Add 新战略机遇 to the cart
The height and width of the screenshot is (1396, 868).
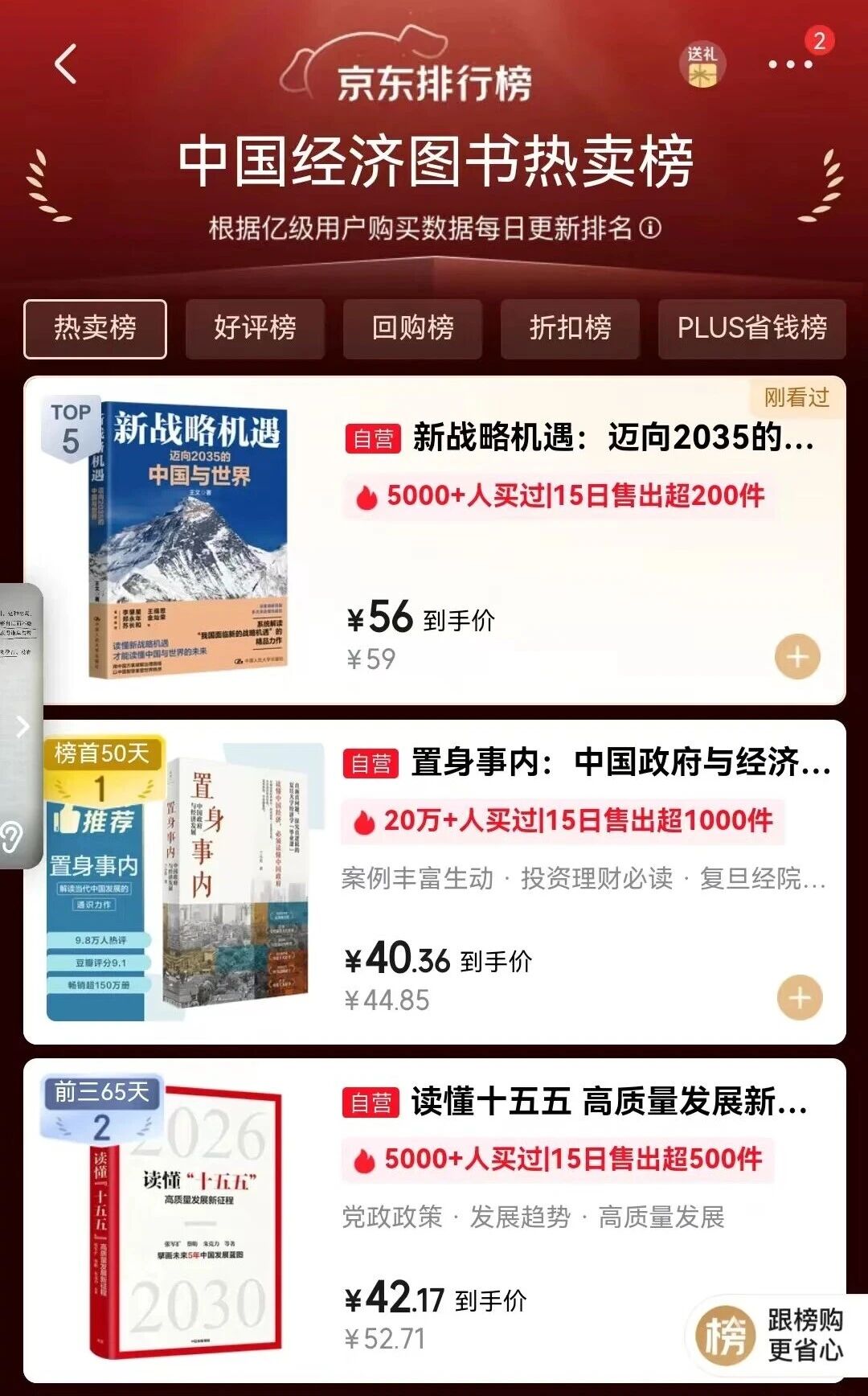click(x=797, y=657)
